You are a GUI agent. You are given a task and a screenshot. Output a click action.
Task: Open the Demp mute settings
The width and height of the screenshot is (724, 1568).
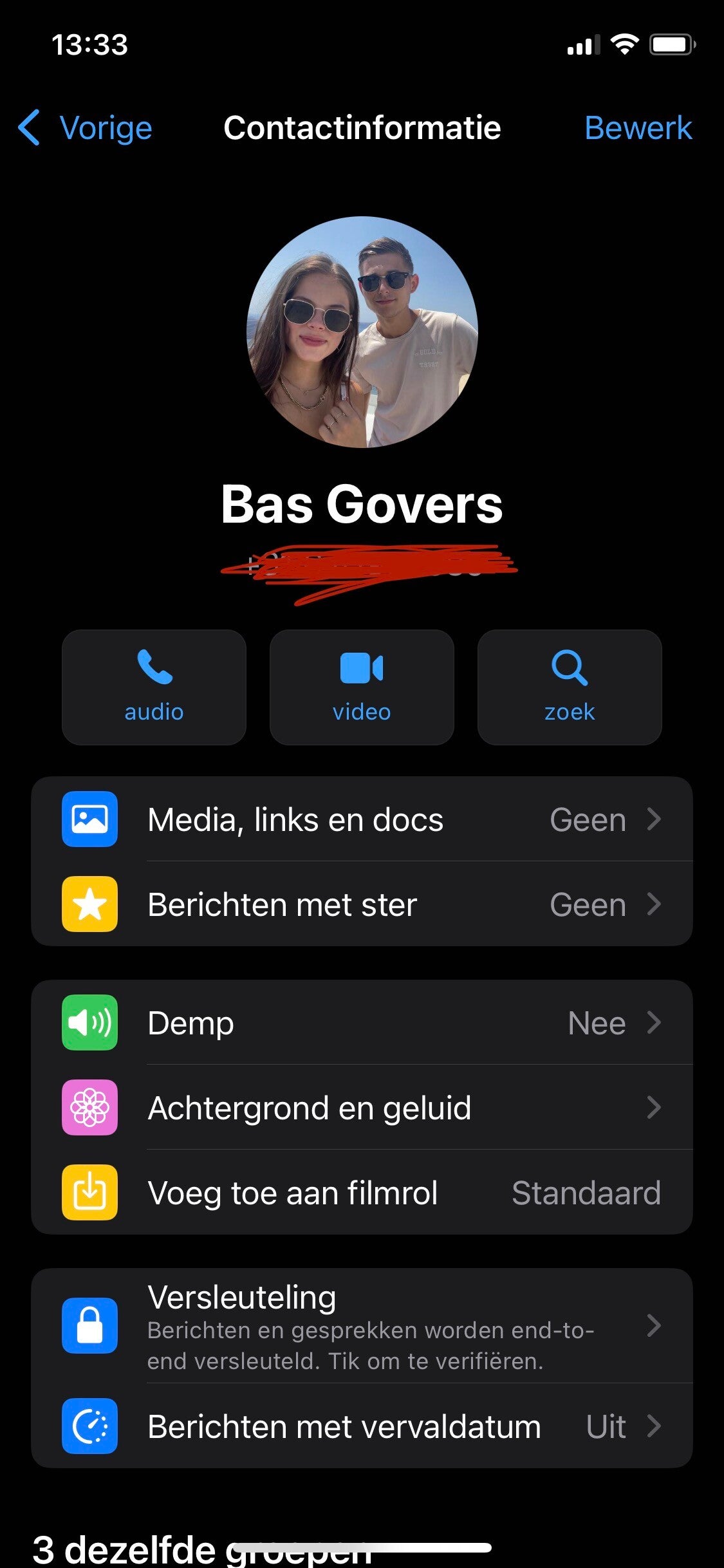(362, 1023)
